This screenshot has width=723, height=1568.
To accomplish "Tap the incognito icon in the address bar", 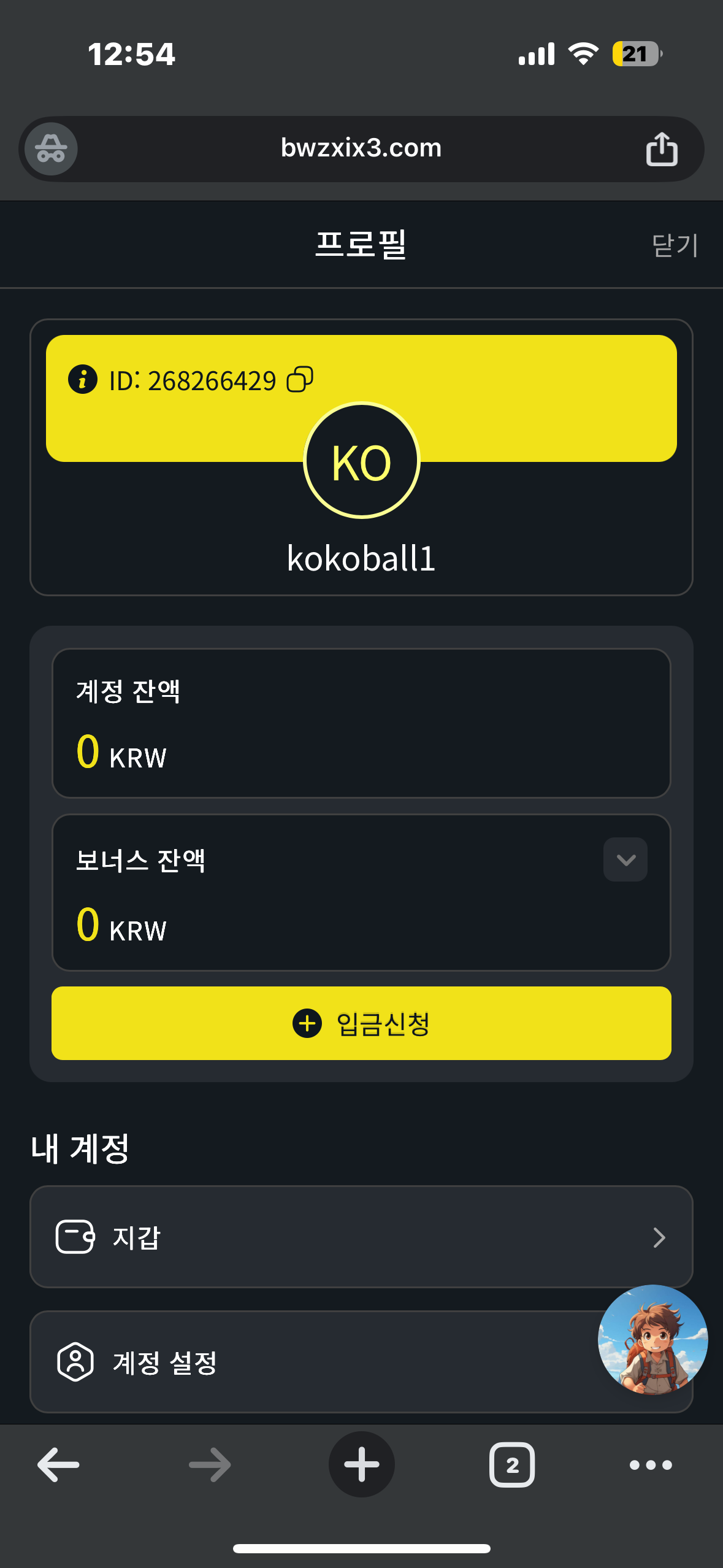I will pyautogui.click(x=51, y=148).
